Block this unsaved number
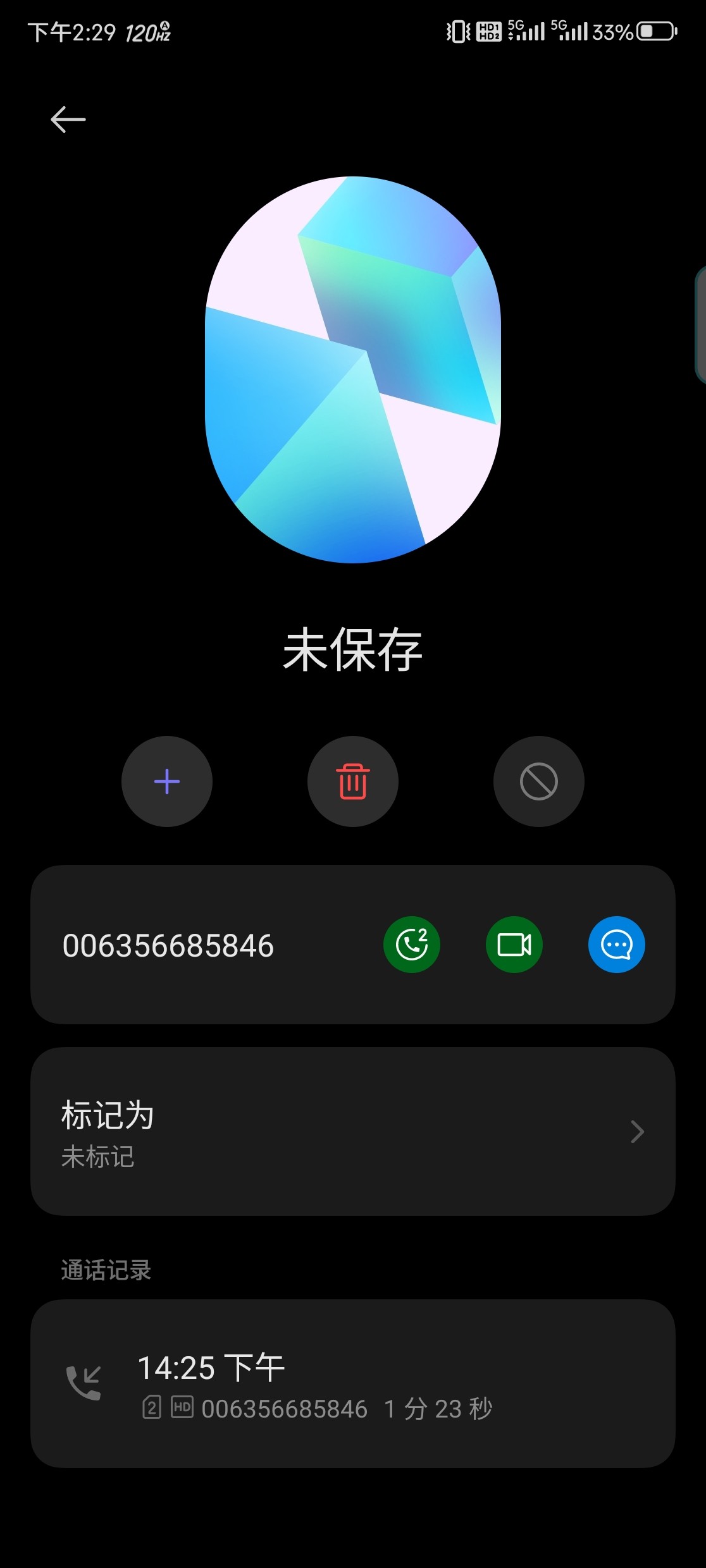This screenshot has width=706, height=1568. point(538,781)
